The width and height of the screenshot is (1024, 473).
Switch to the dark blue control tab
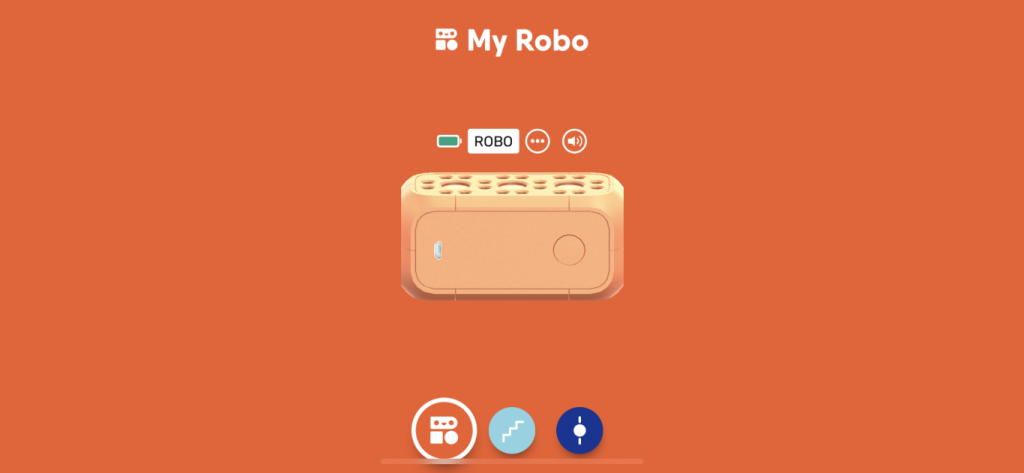[579, 431]
